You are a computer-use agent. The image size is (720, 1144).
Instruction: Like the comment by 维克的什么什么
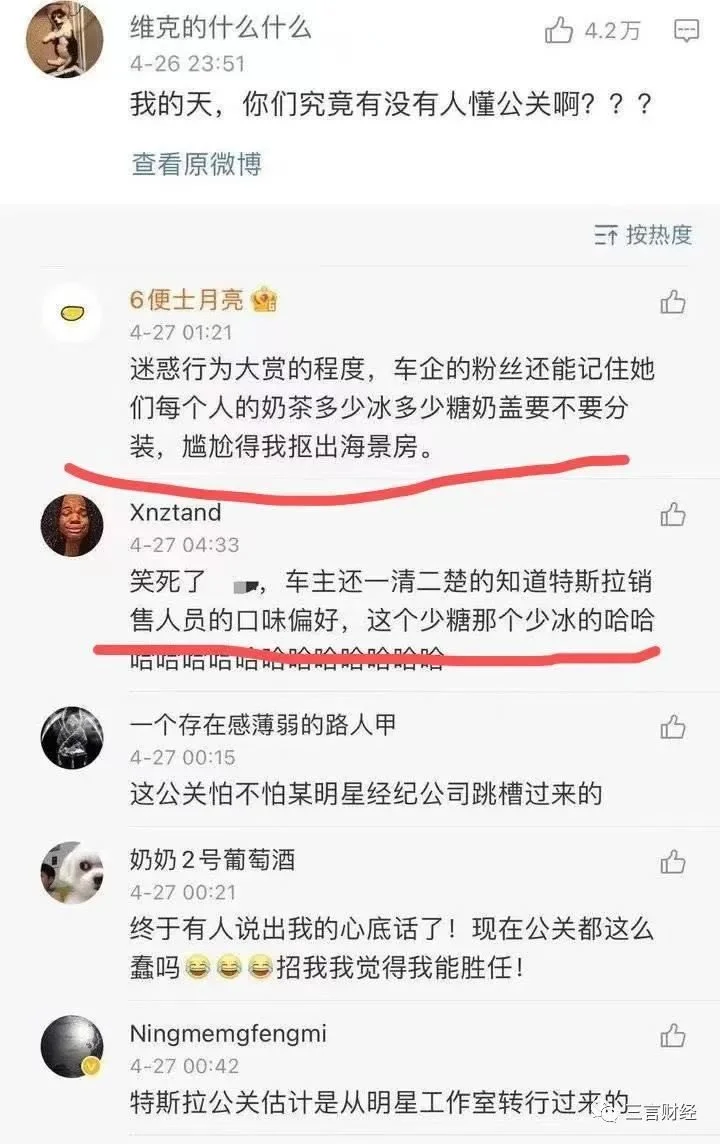(x=559, y=31)
